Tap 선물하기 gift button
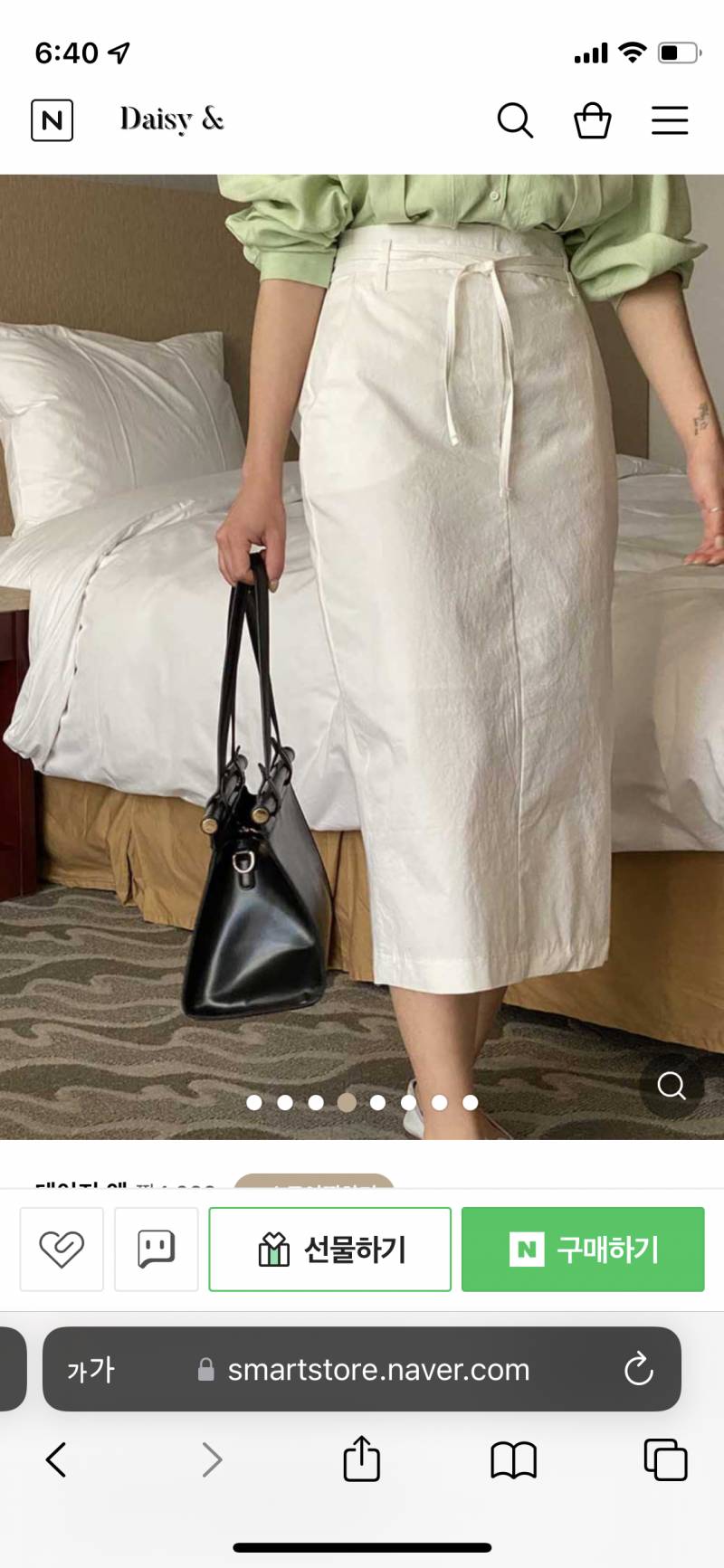The image size is (724, 1568). 330,1250
